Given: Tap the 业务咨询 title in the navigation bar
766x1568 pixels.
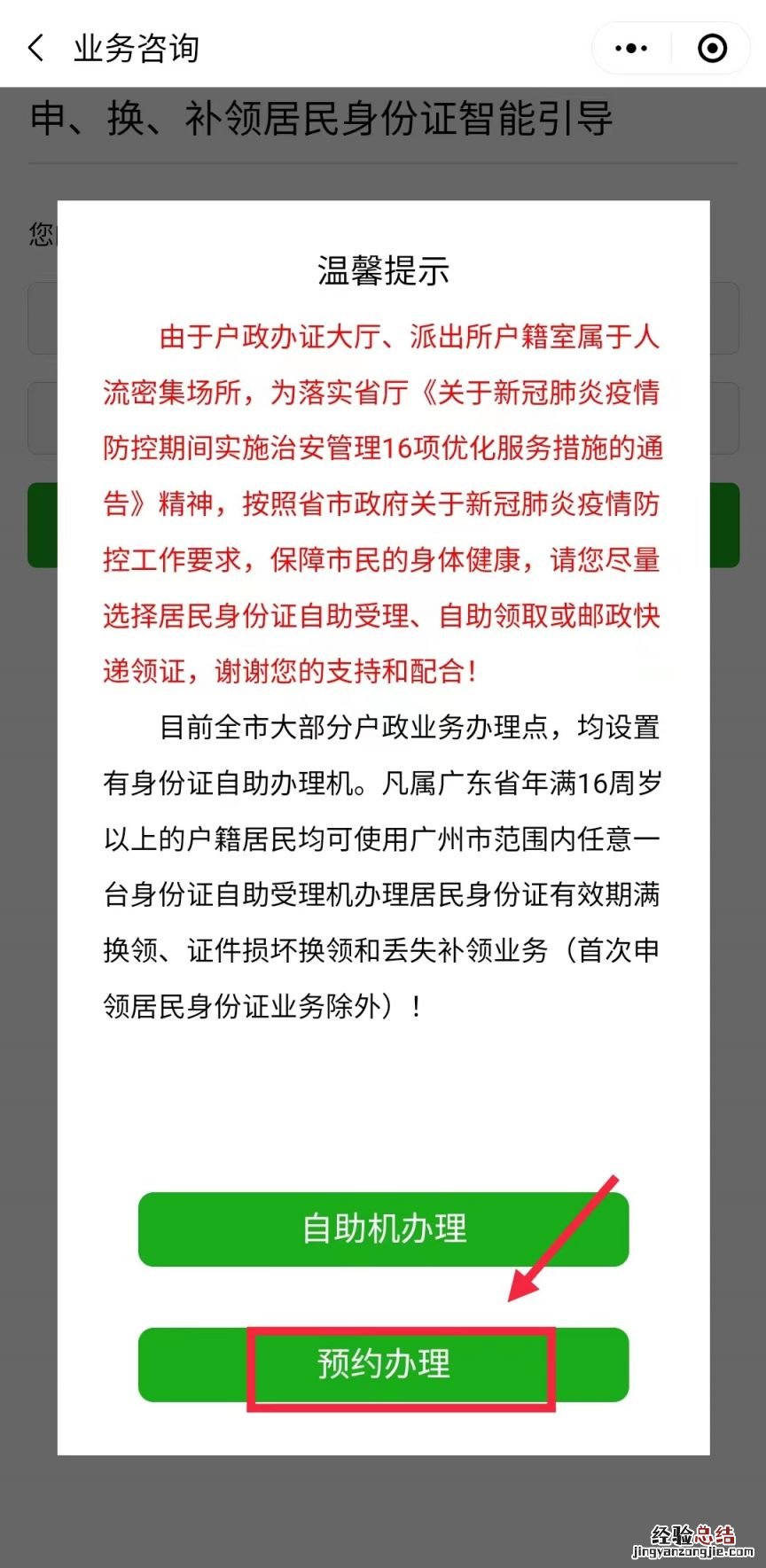Looking at the screenshot, I should [135, 48].
